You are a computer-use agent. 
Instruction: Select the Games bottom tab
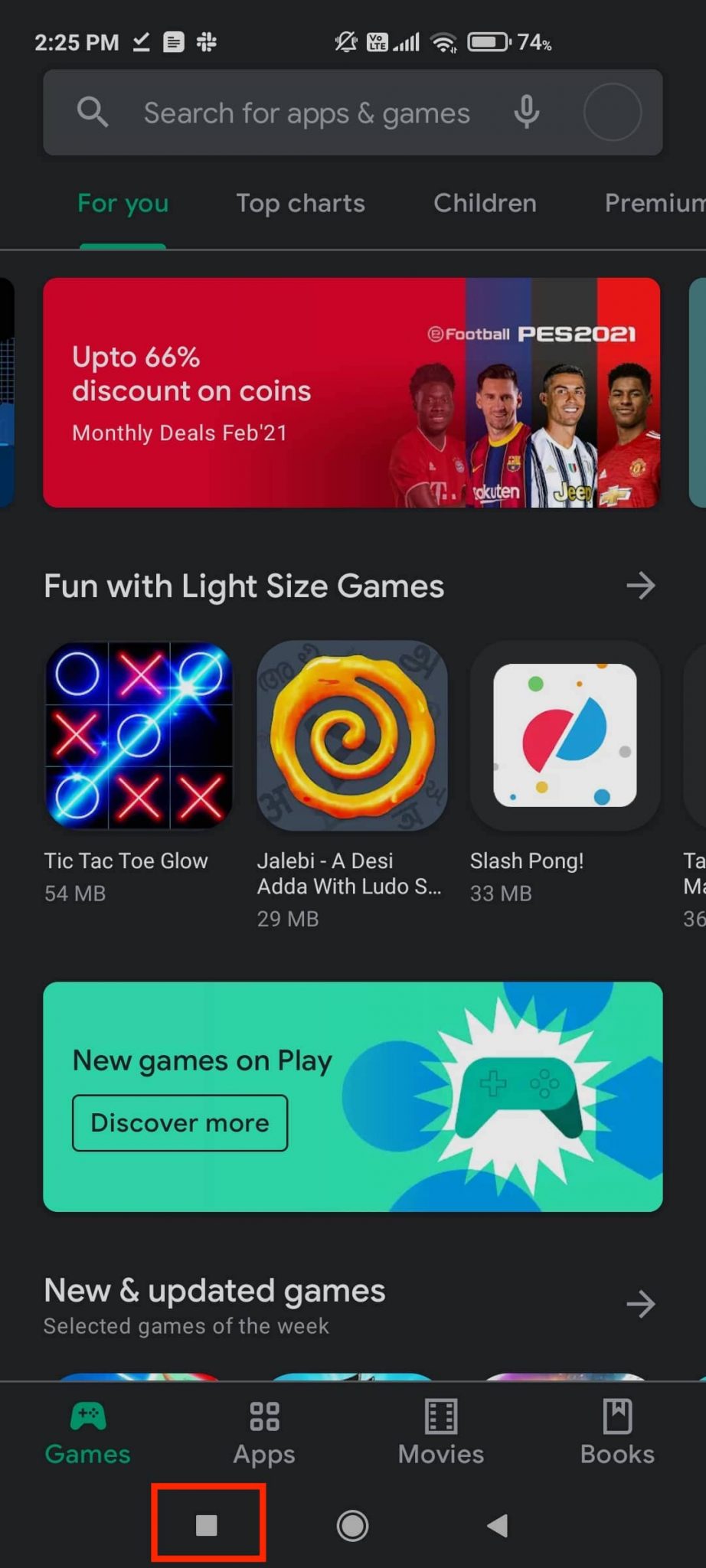[88, 1432]
